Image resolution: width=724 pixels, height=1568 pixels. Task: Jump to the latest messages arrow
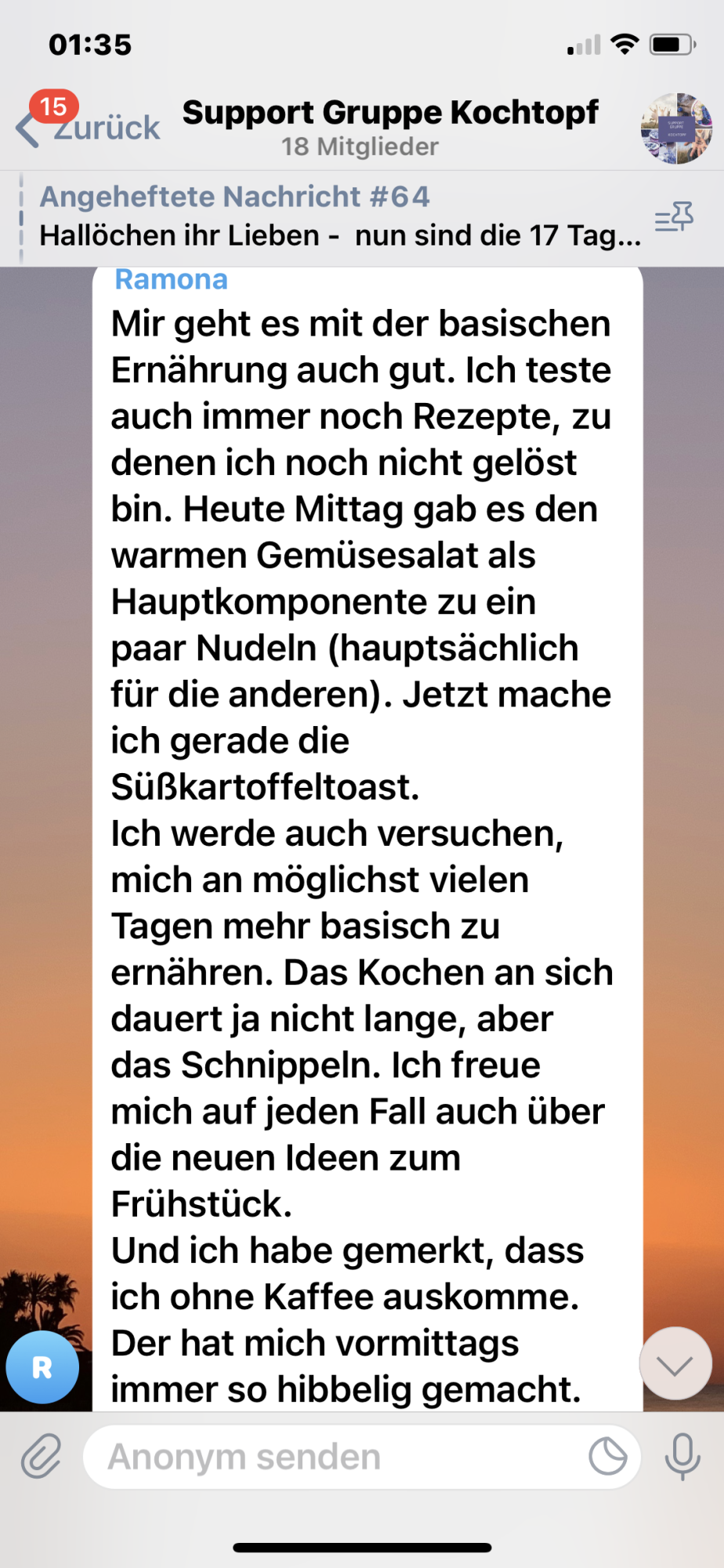[x=675, y=1363]
